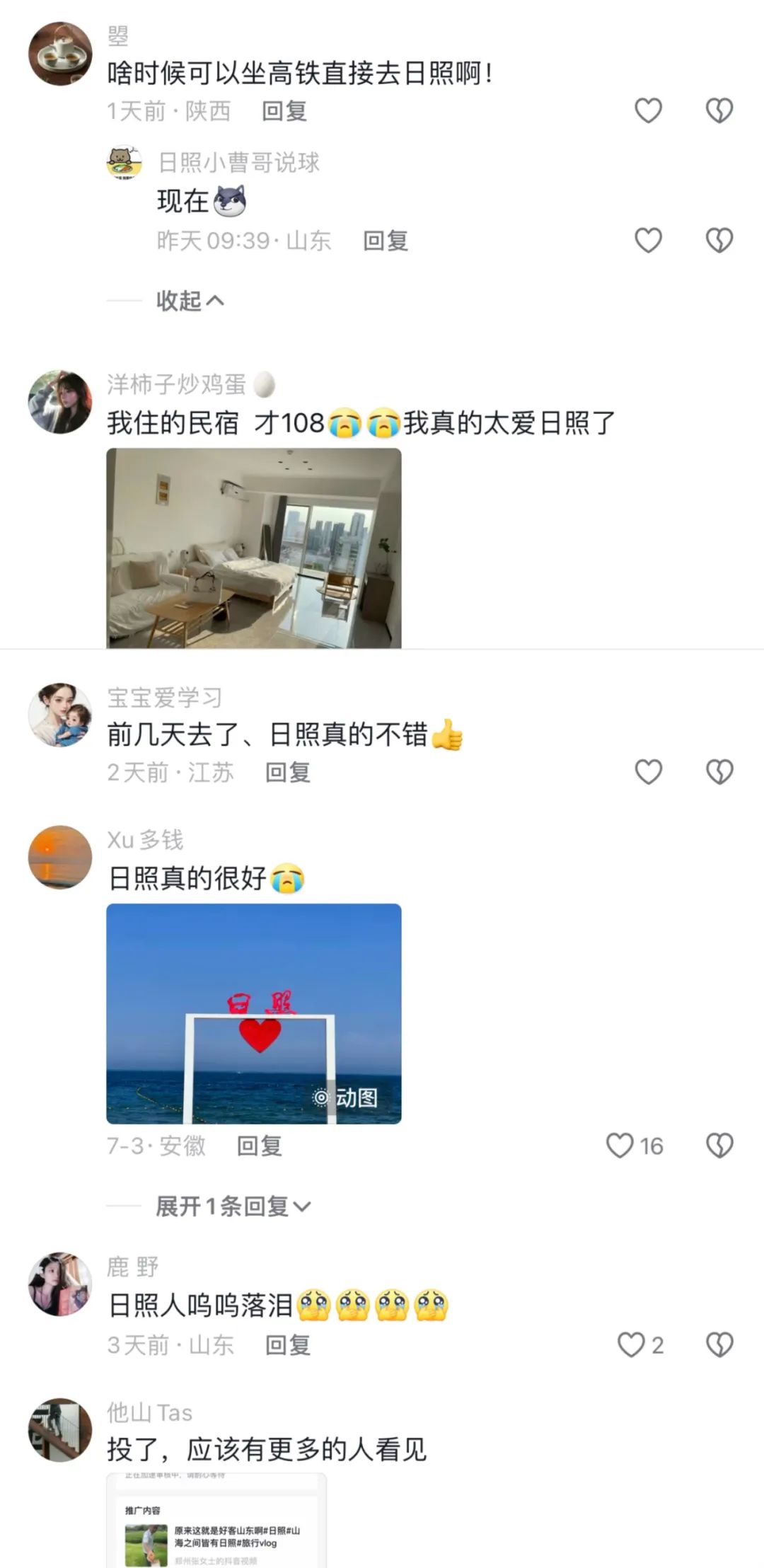
Task: Expand 展开1条回复 under Xu 多钱
Action: 232,1206
